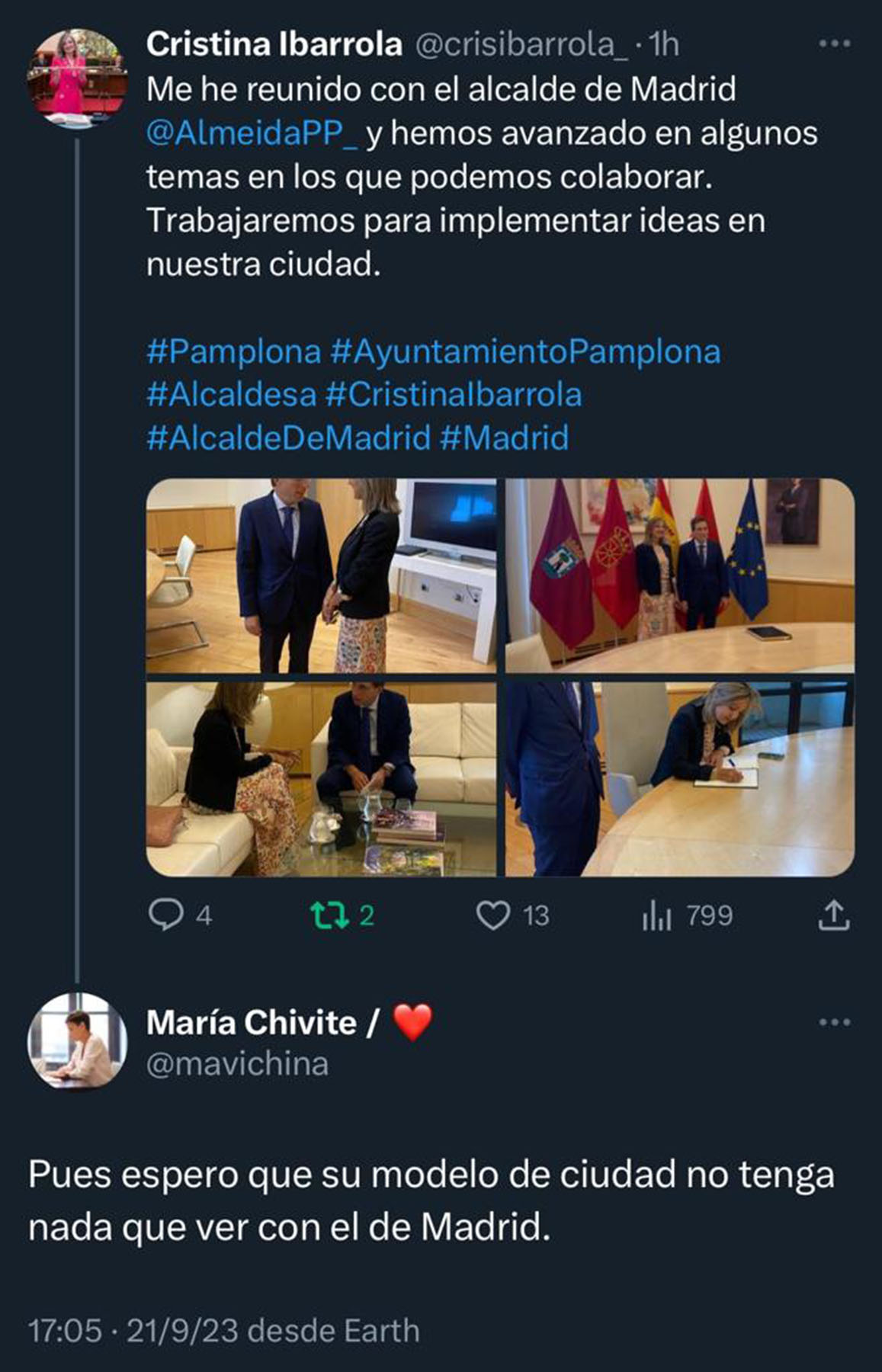Open the #CristinaIbarrola hashtag
The width and height of the screenshot is (882, 1372).
coord(454,395)
